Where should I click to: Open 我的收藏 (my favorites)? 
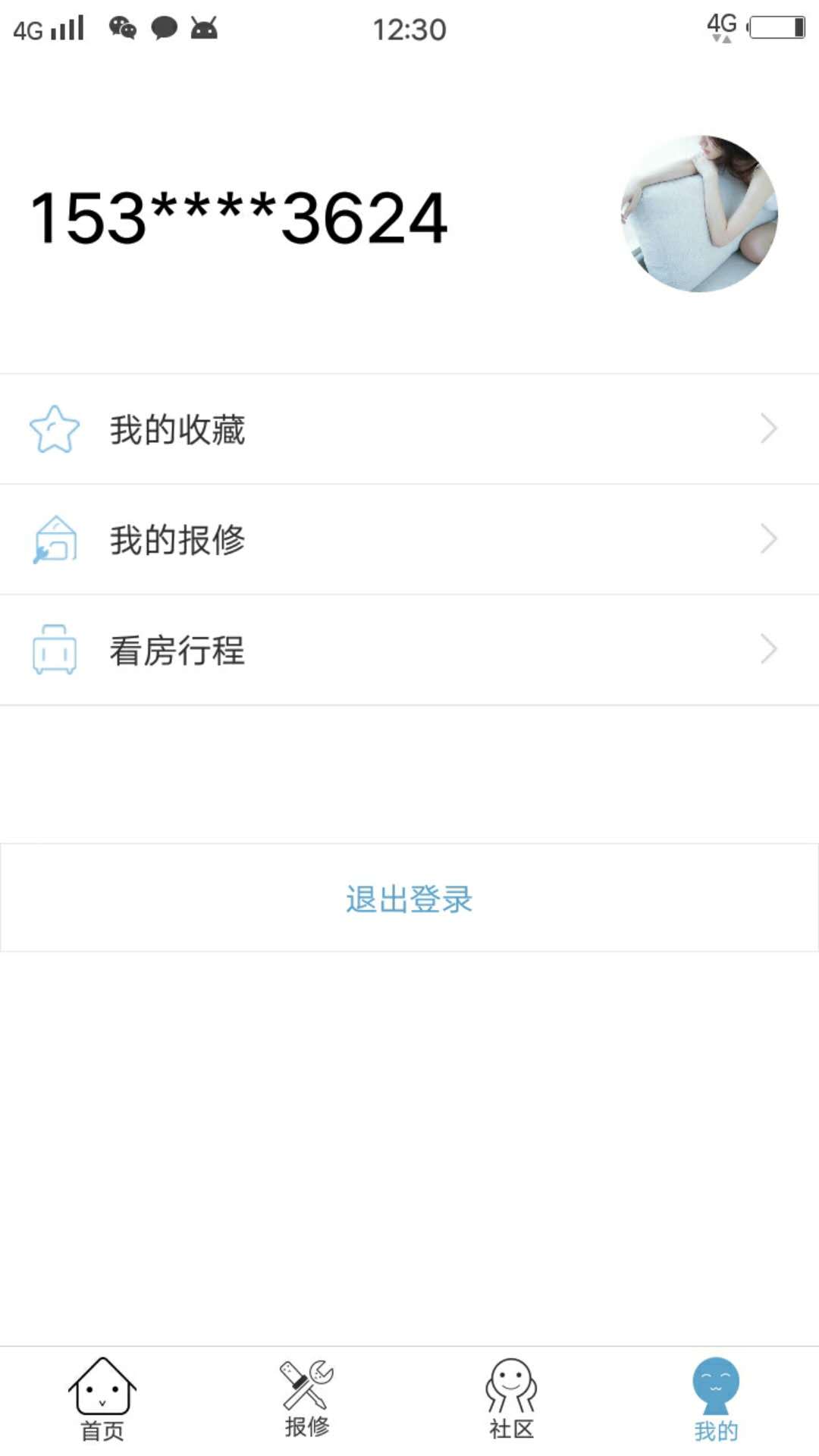tap(409, 429)
